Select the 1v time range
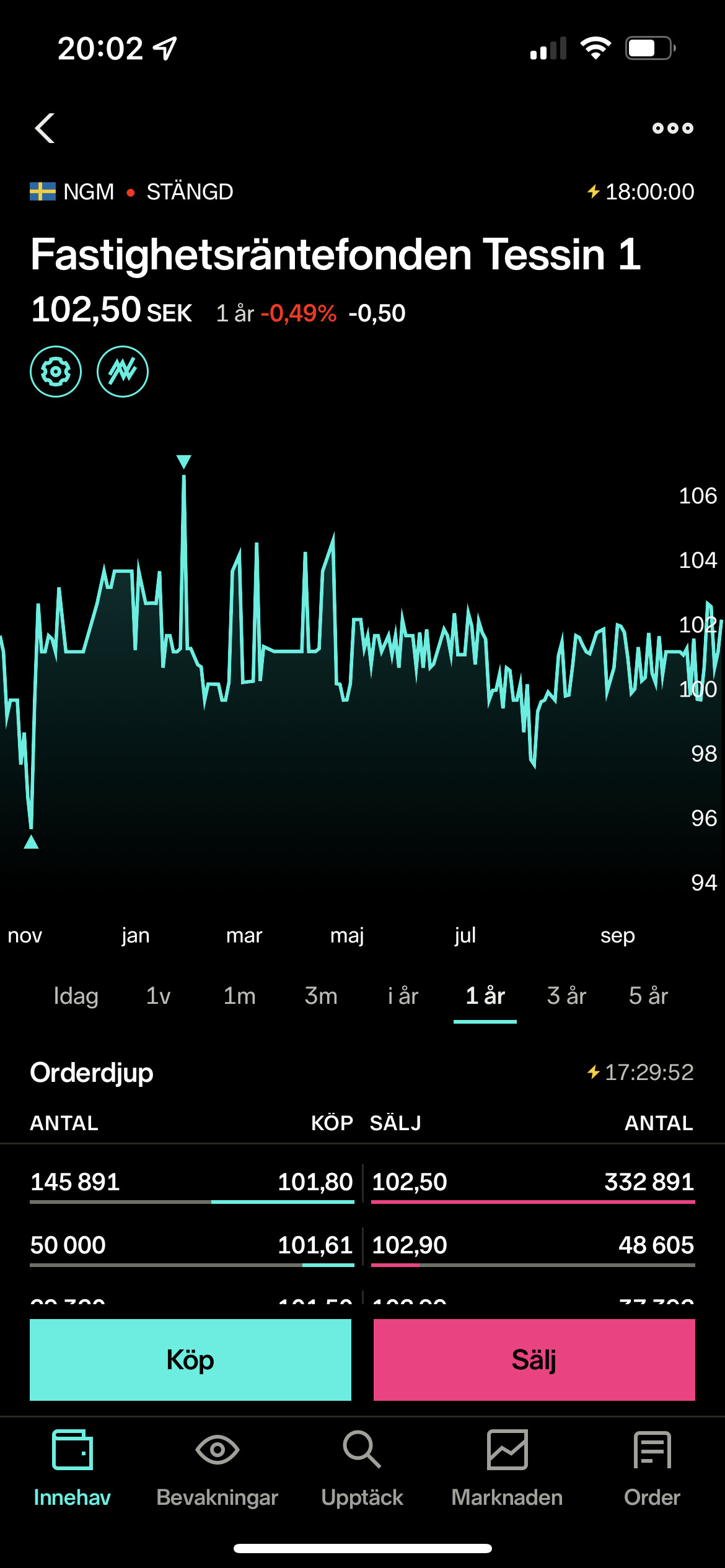Screen dimensions: 725x1568 click(x=158, y=996)
